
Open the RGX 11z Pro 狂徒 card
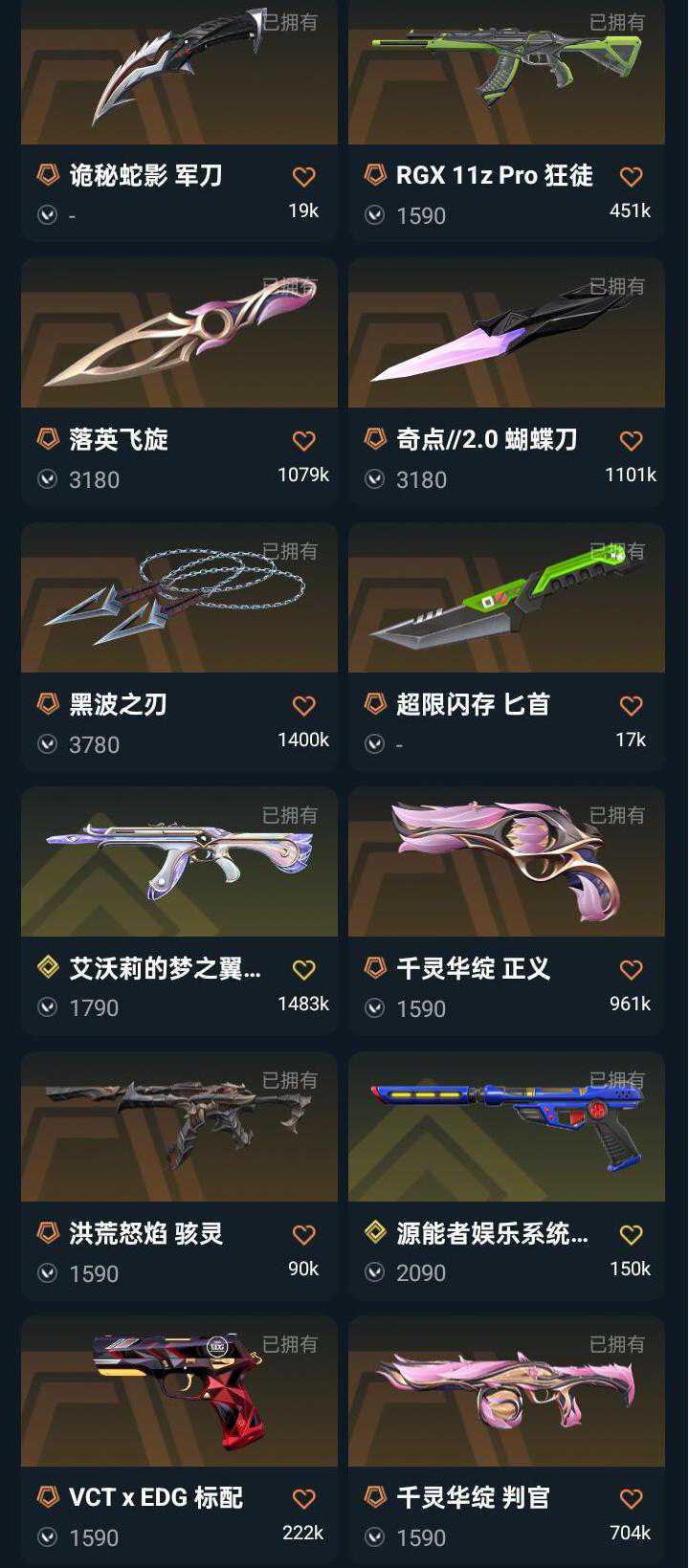506,77
